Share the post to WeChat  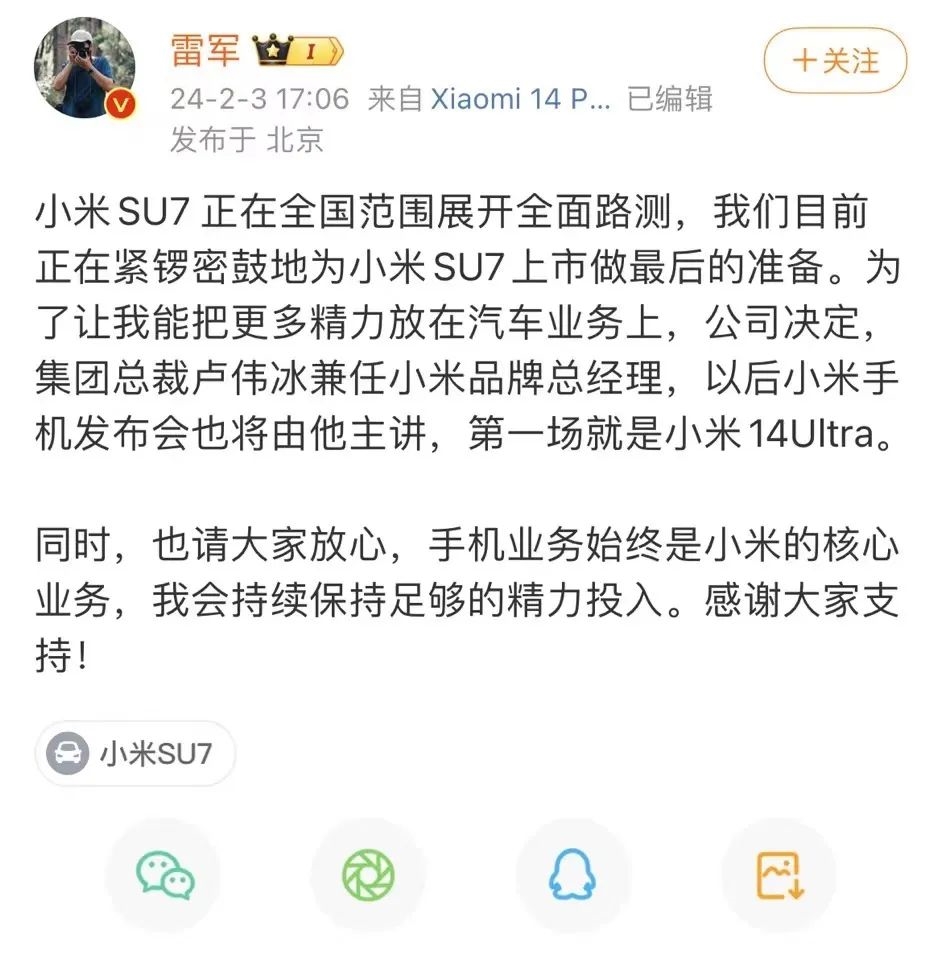[x=164, y=876]
